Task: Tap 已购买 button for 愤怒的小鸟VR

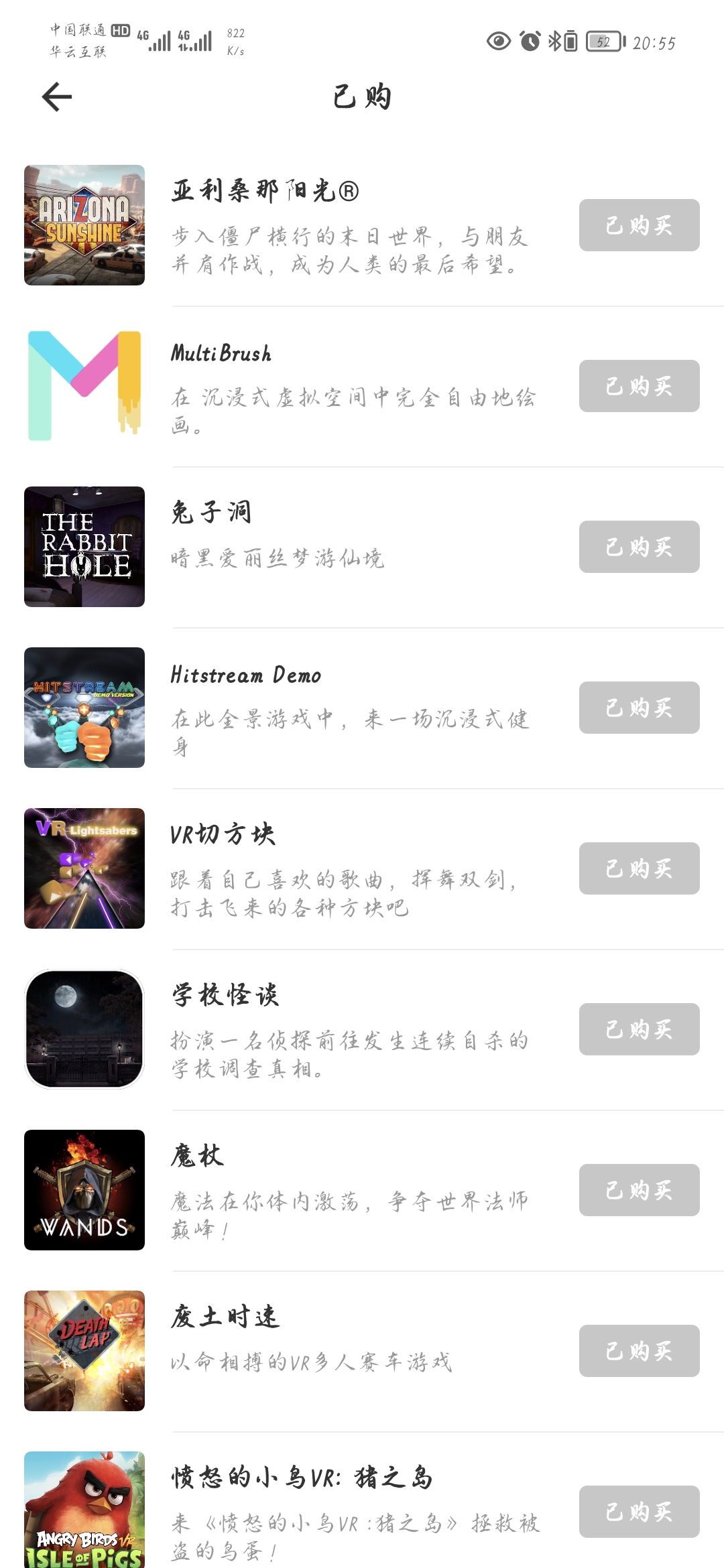Action: (639, 1512)
